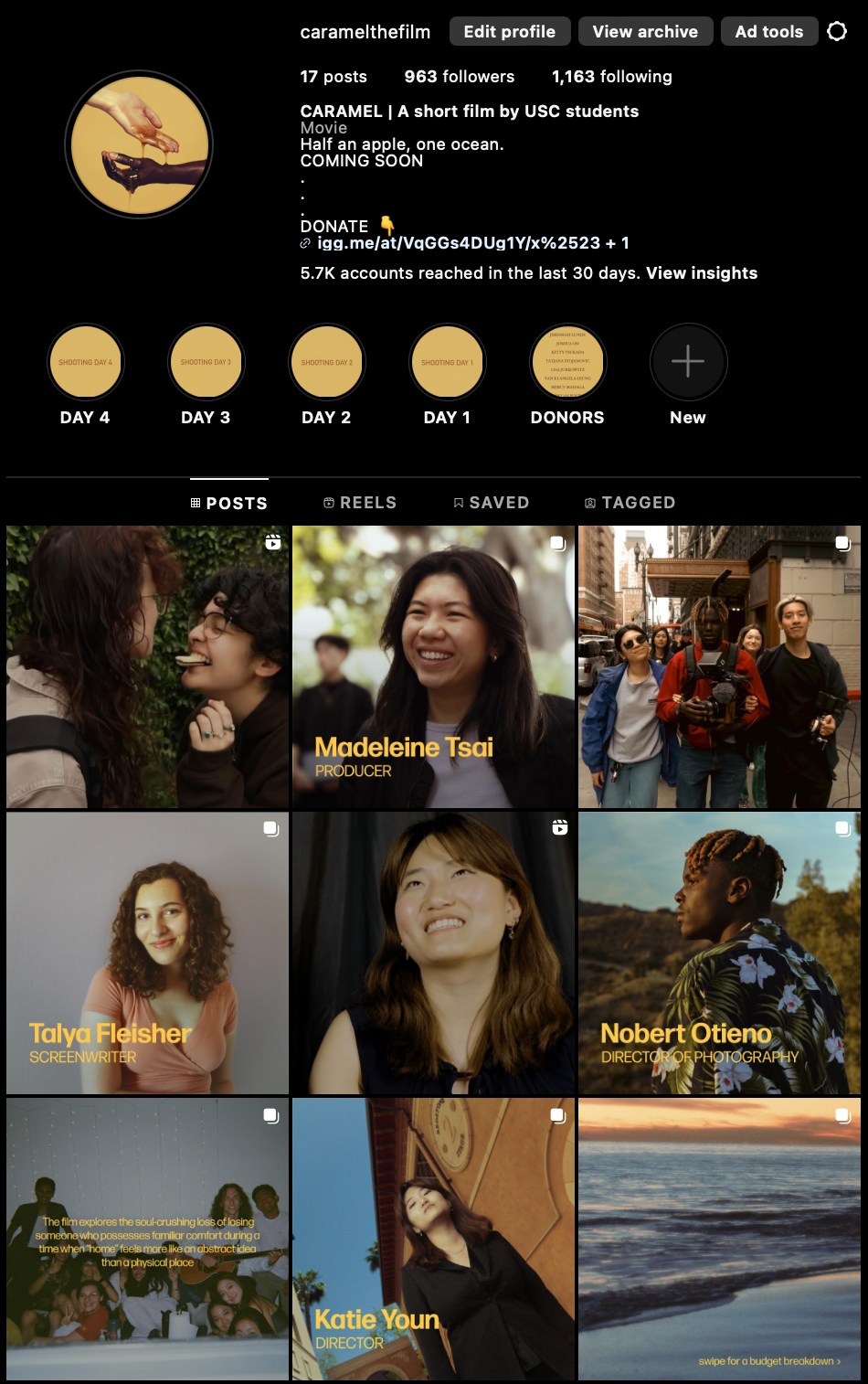Open View archive
This screenshot has width=868, height=1384.
645,31
